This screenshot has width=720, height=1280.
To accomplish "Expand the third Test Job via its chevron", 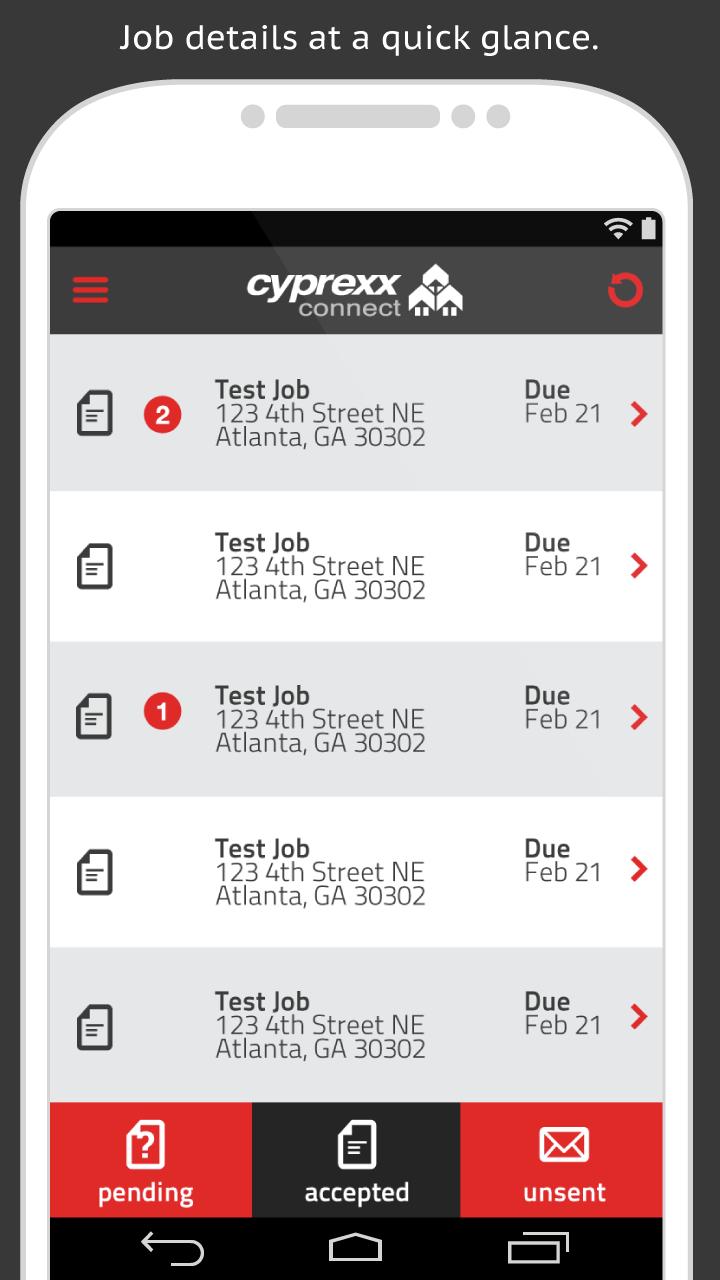I will tap(639, 718).
